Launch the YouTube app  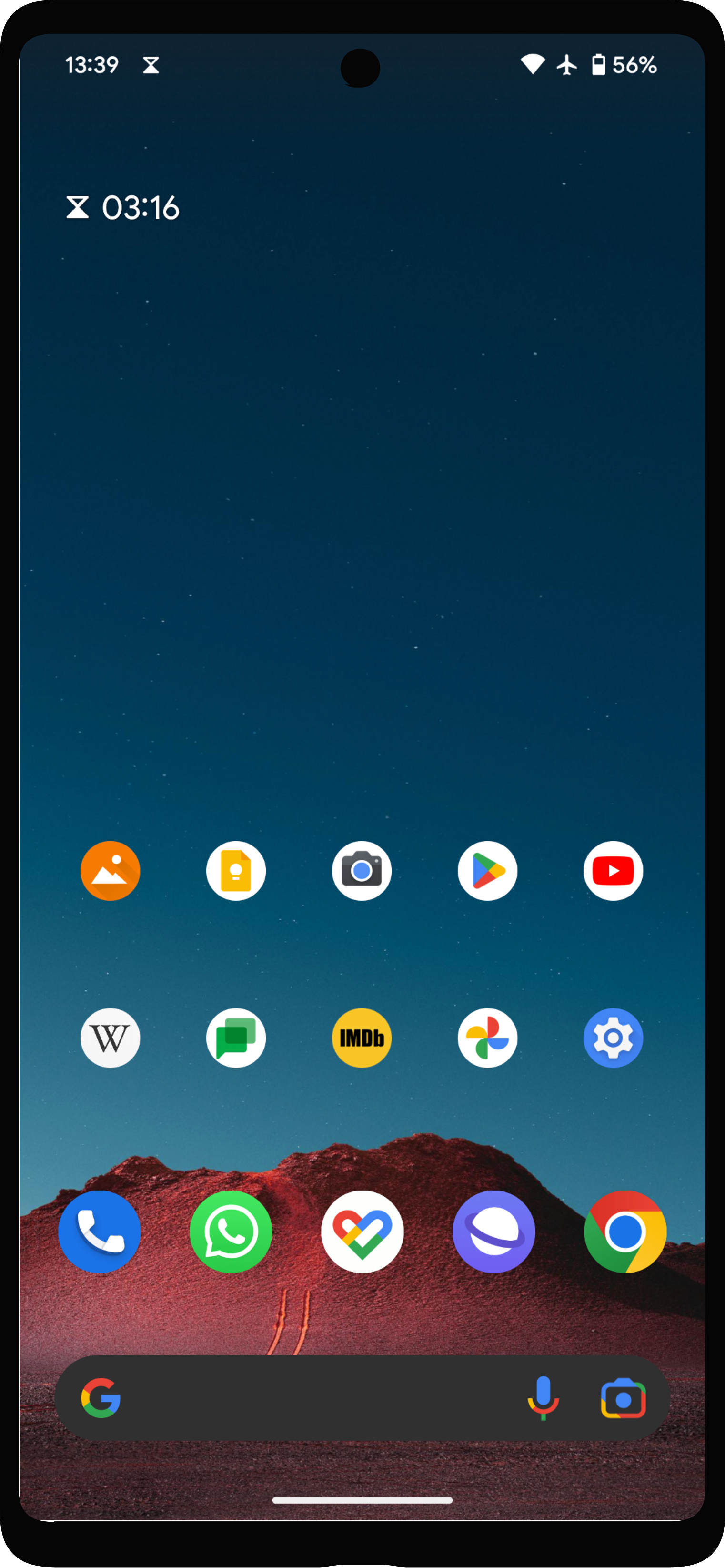(x=613, y=870)
